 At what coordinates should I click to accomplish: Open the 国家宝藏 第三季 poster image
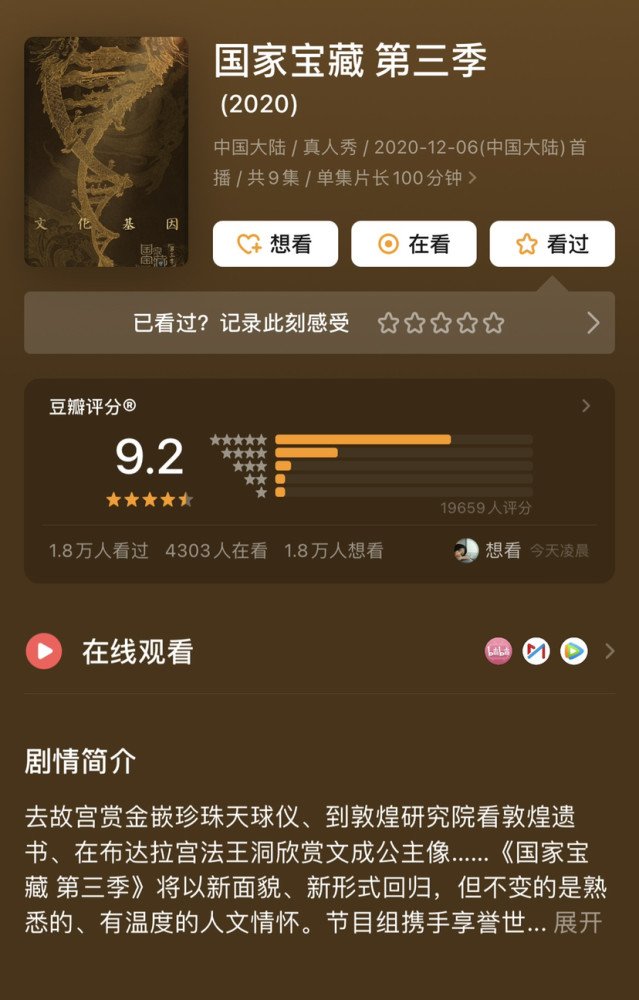(x=106, y=152)
